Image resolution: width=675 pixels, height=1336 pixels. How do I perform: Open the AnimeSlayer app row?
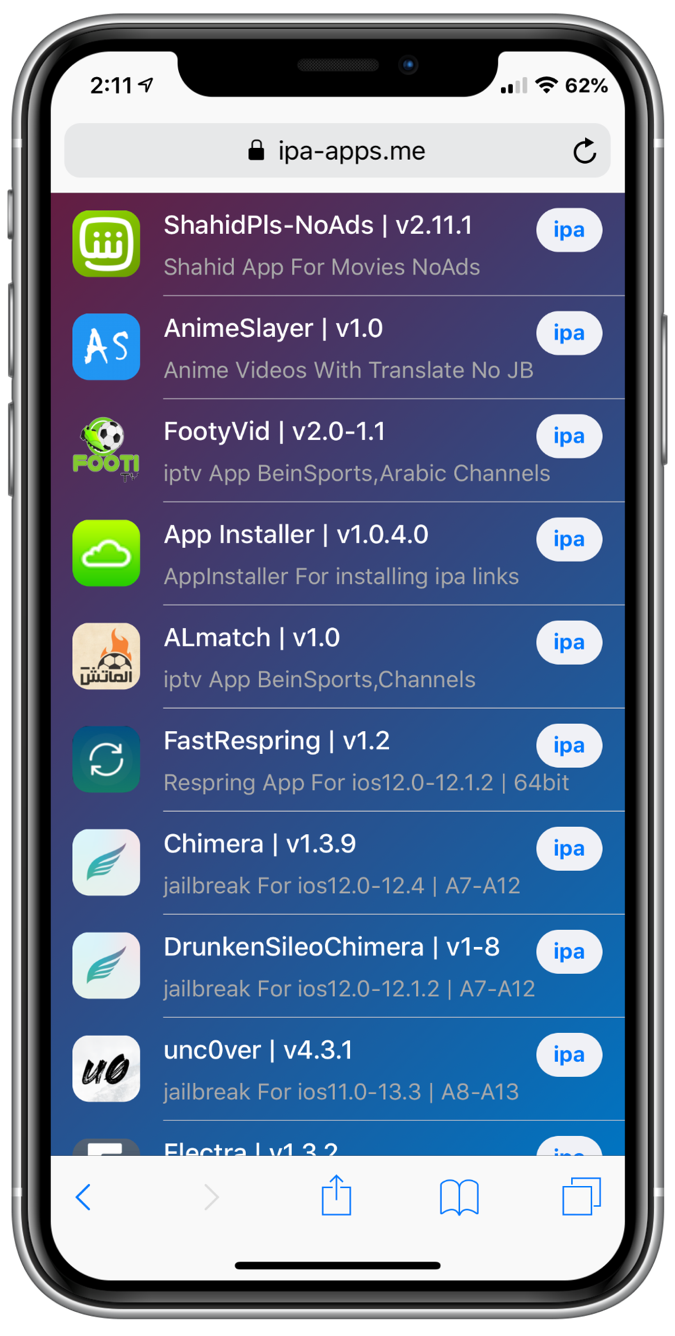point(300,348)
